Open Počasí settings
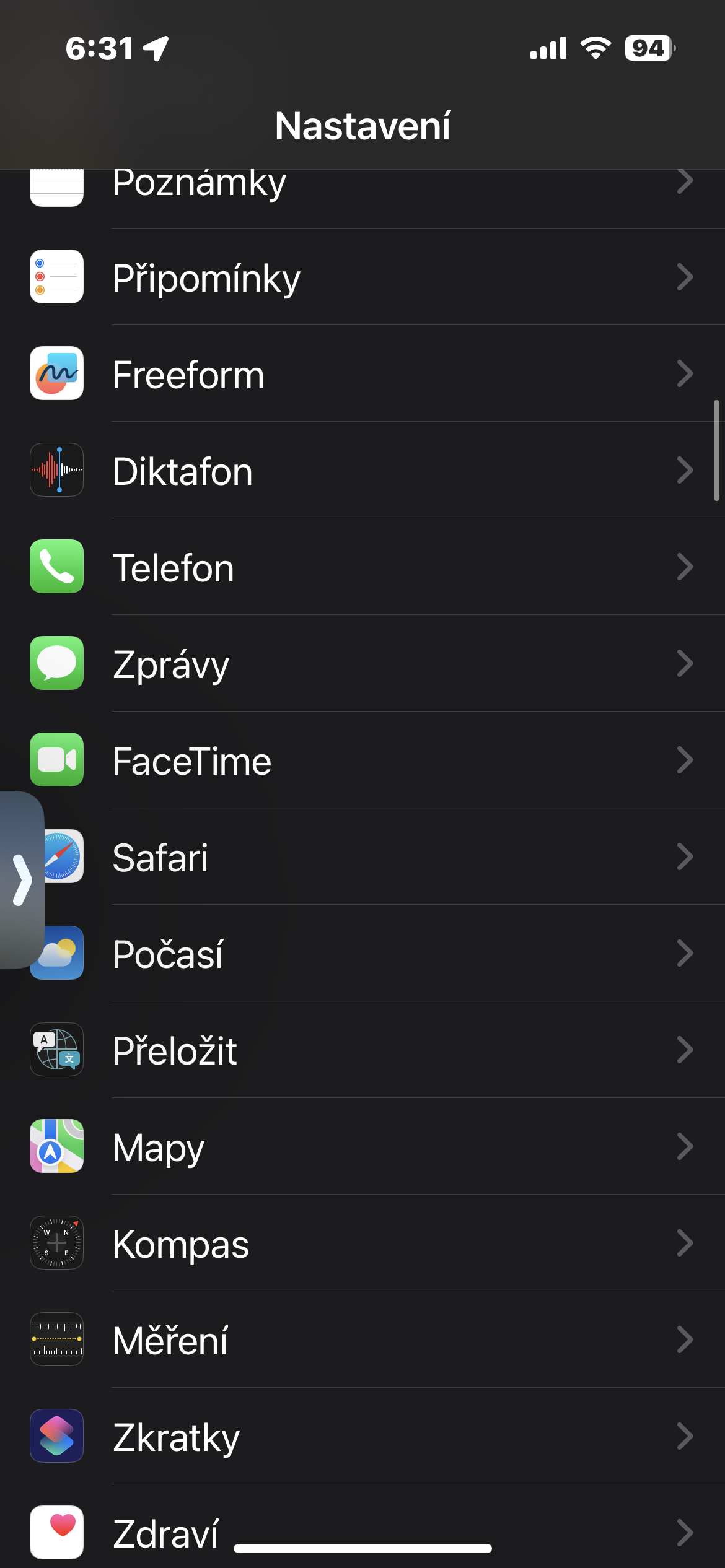The image size is (725, 1568). pos(372,954)
